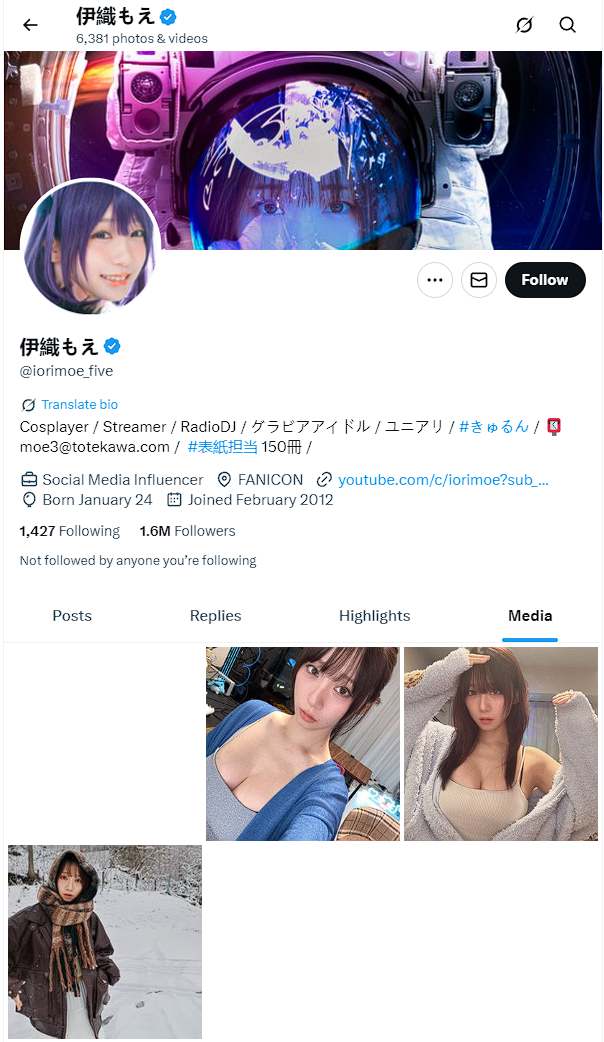Open the #表紙担当 hashtag
Screen dimensions: 604x1042
(x=222, y=447)
